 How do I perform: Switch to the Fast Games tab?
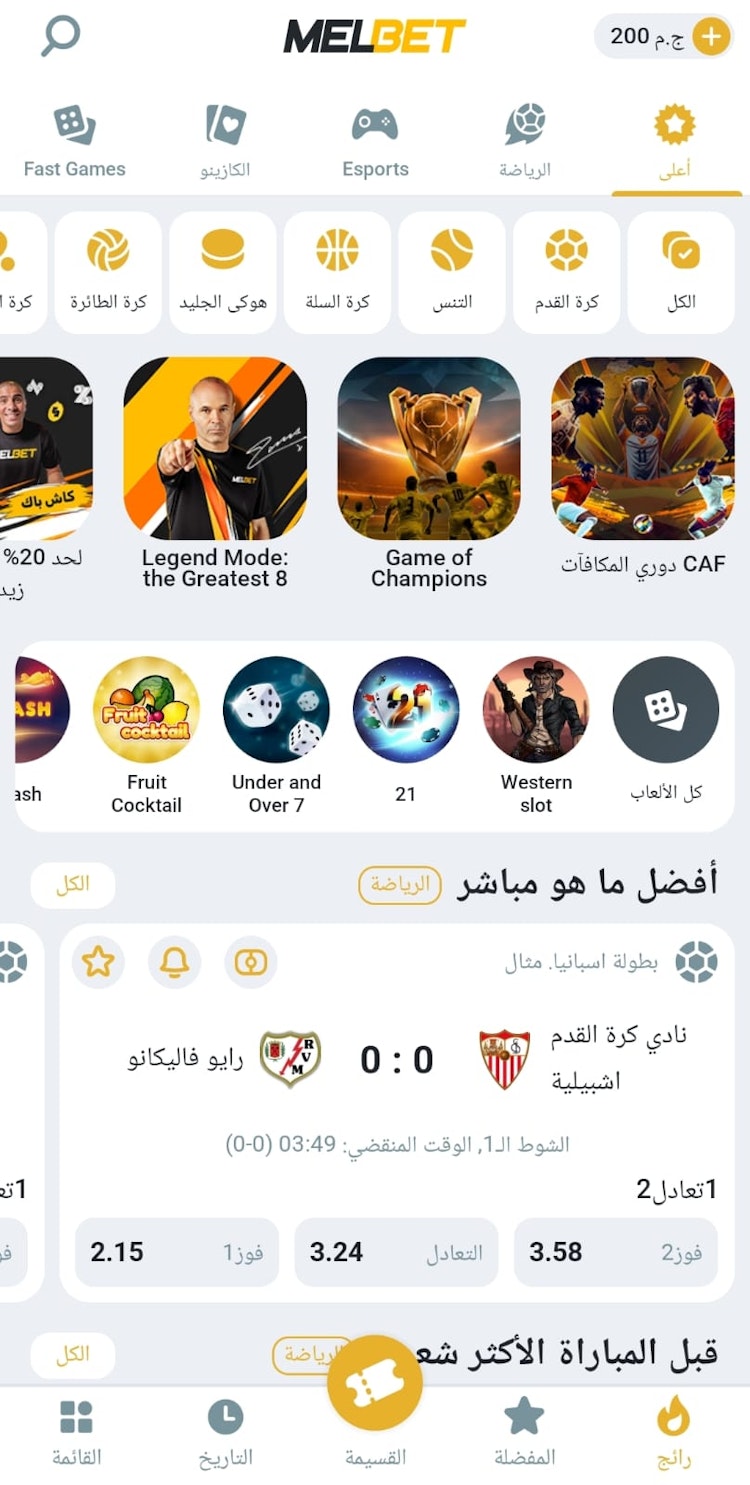pyautogui.click(x=75, y=141)
